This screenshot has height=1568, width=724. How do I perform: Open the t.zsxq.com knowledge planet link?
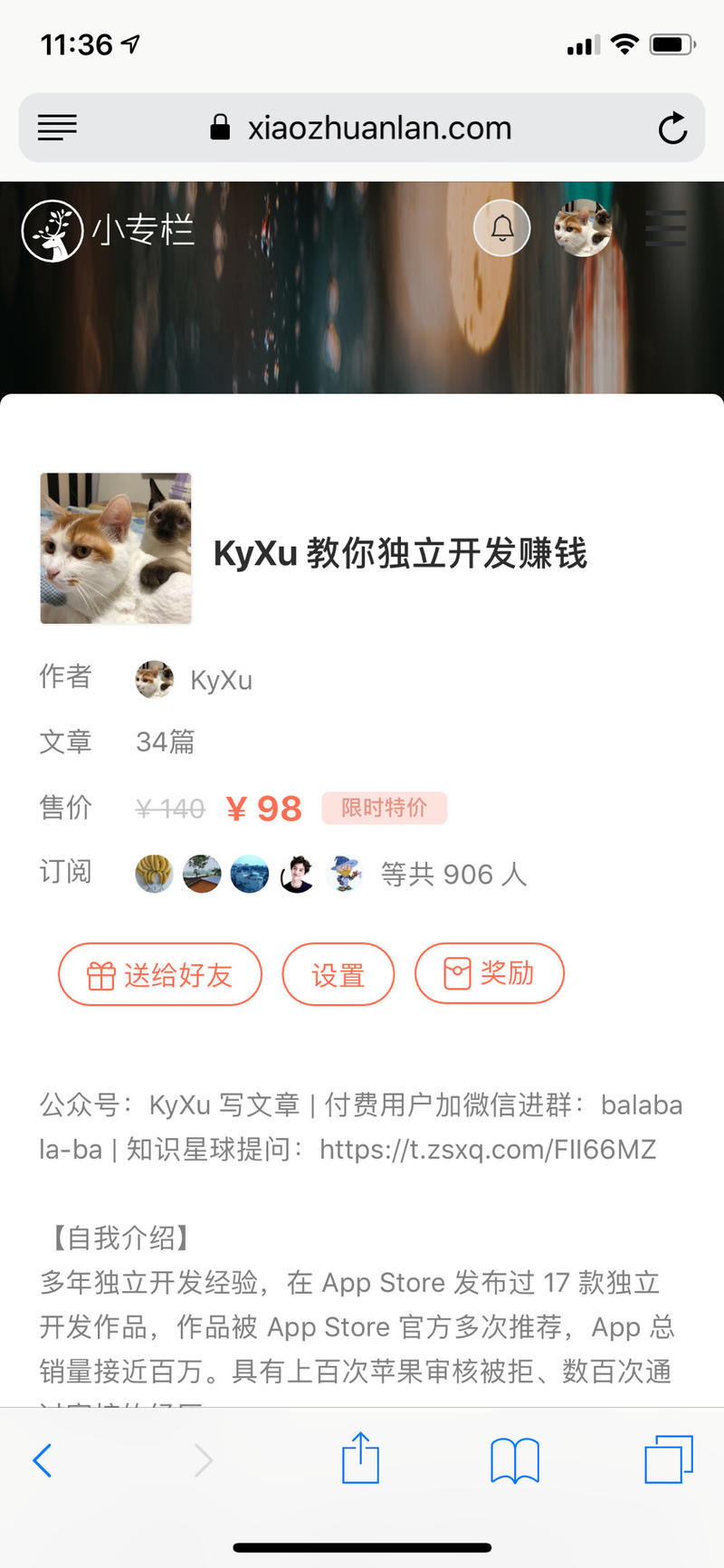point(489,1150)
